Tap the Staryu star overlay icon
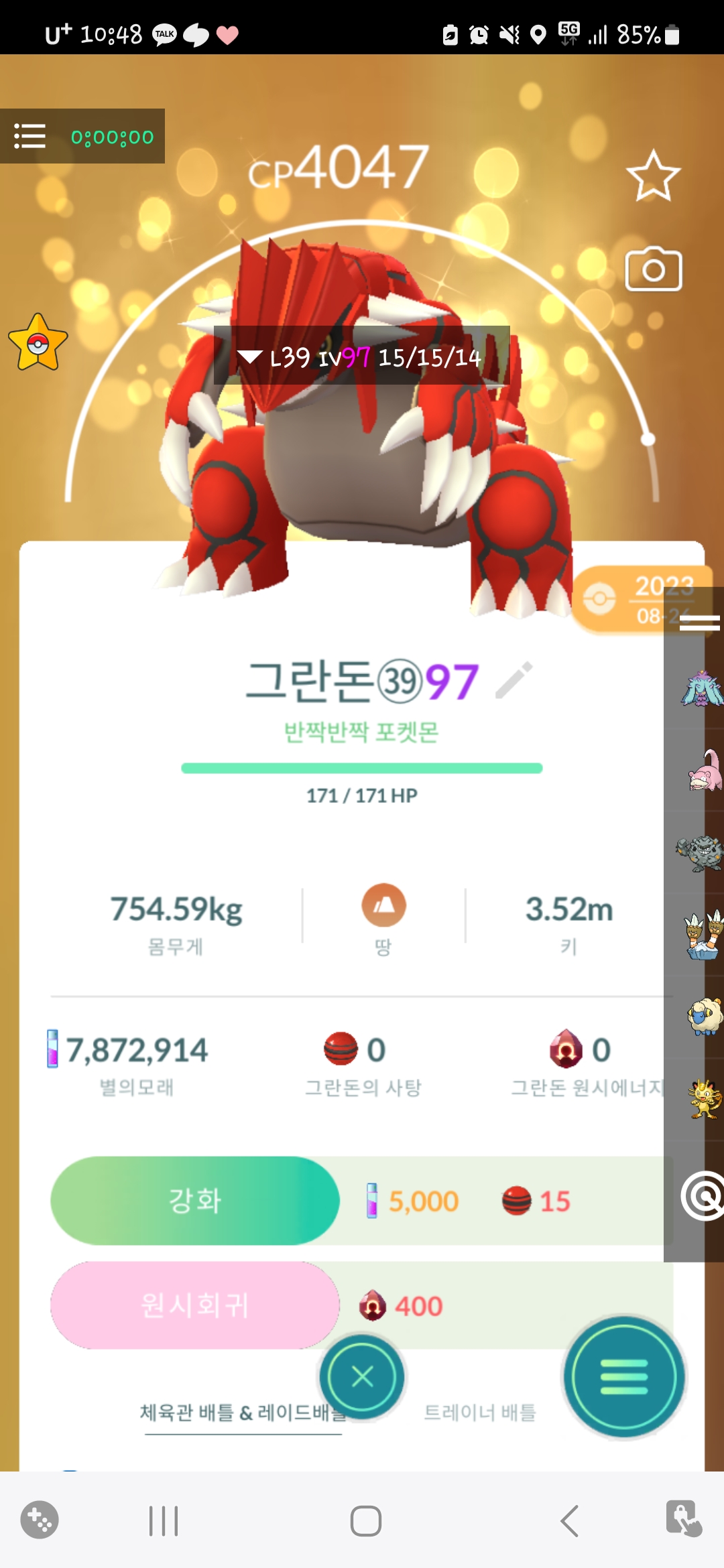Viewport: 724px width, 1568px height. 38,343
